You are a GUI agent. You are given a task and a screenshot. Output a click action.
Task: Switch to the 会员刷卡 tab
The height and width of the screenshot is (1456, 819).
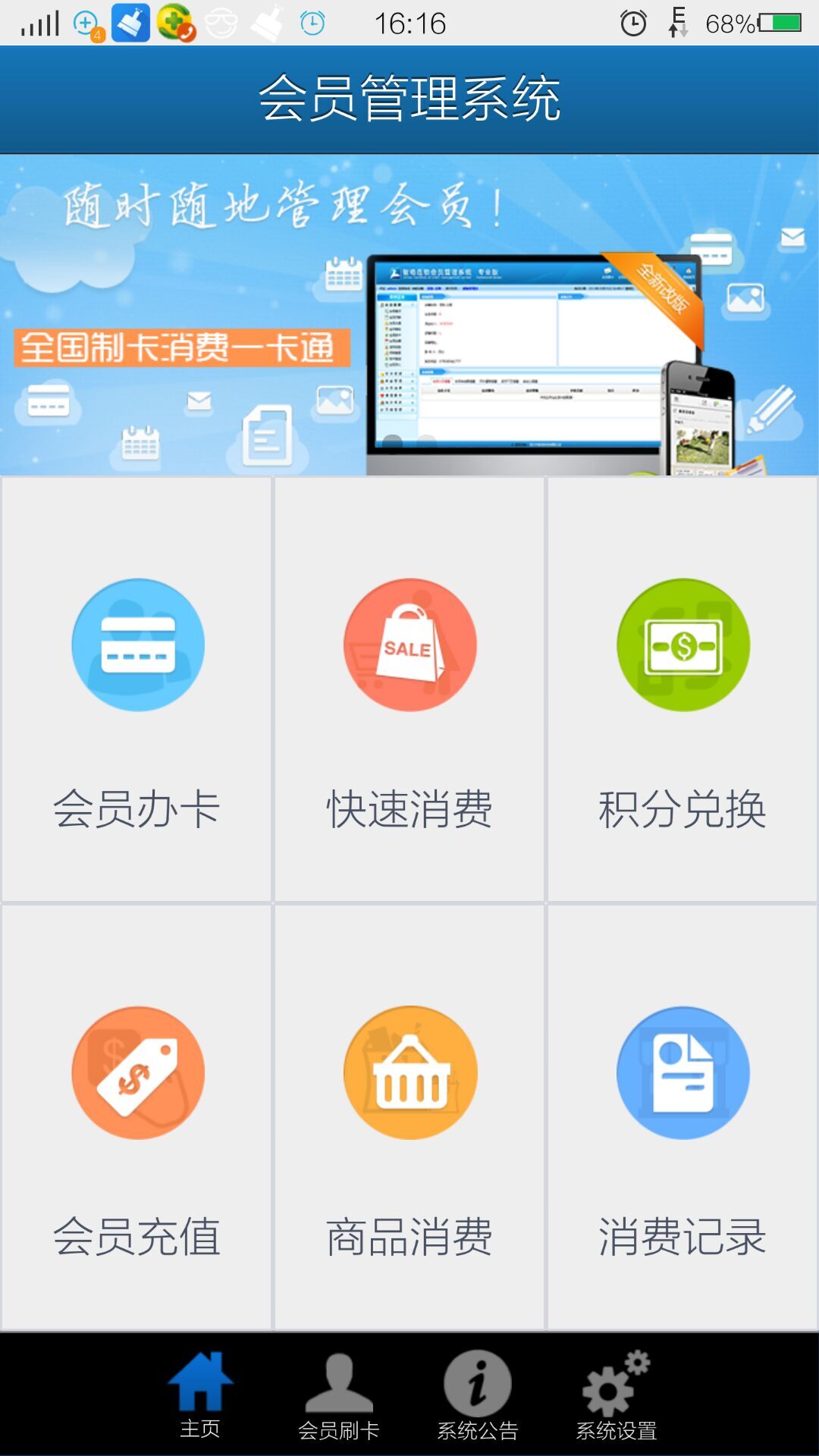tap(339, 1395)
